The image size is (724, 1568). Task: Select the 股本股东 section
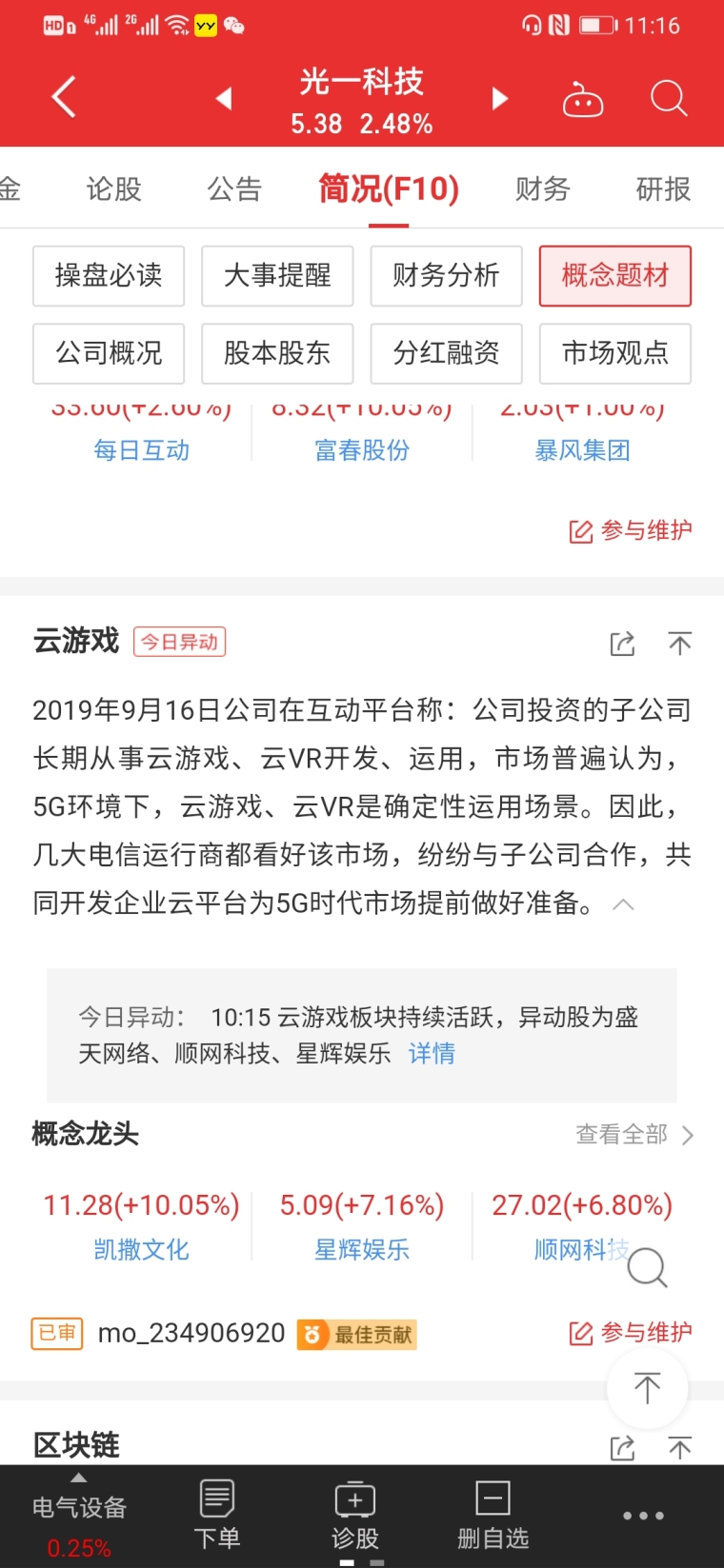(x=277, y=353)
